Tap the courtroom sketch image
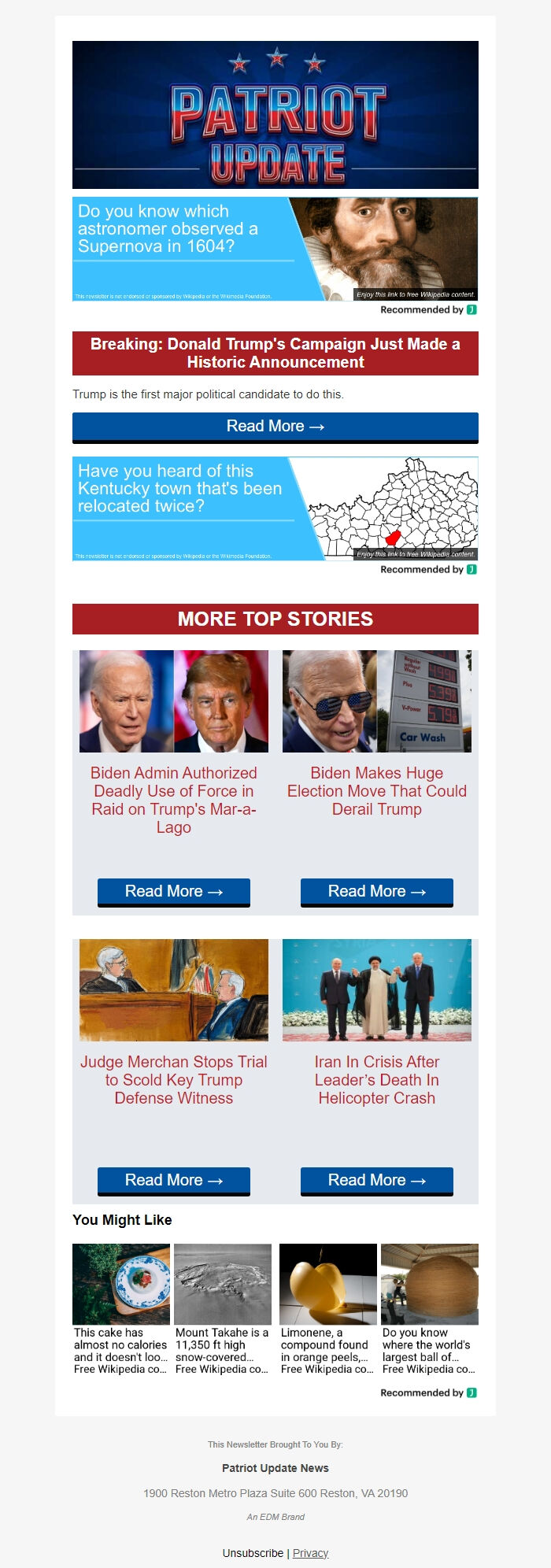551x1568 pixels. coord(173,990)
